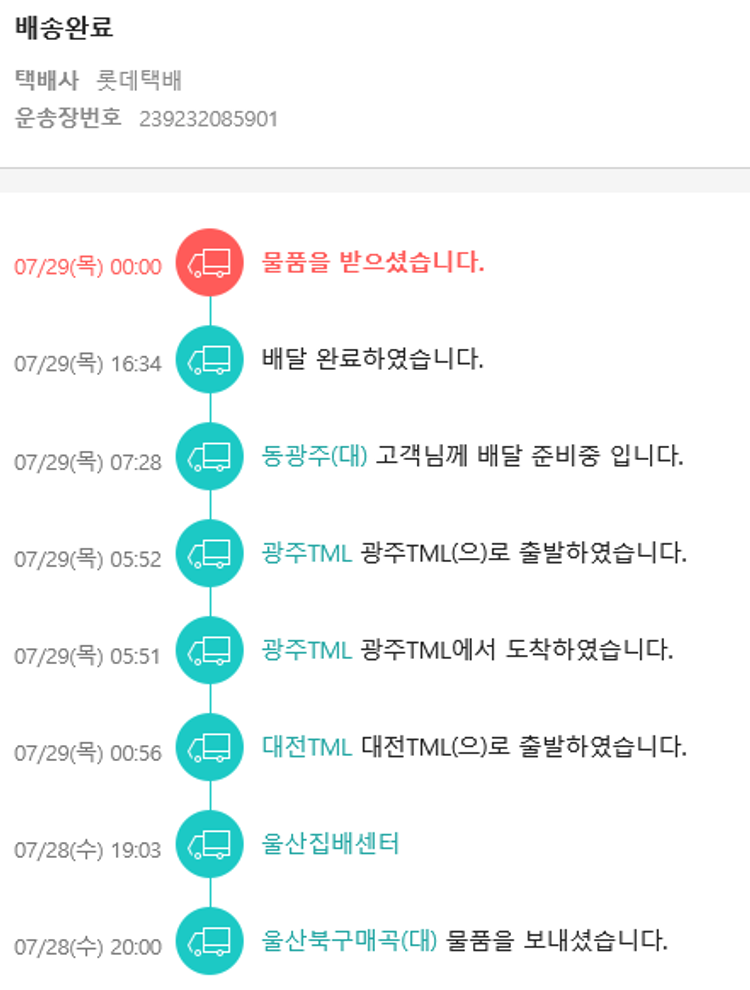Open the 울산북구매곡(대) branch link
The height and width of the screenshot is (990, 750).
click(349, 940)
